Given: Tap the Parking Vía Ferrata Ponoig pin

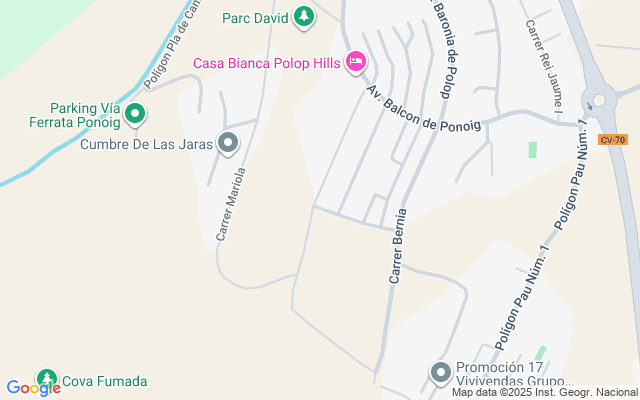Looking at the screenshot, I should click(135, 115).
